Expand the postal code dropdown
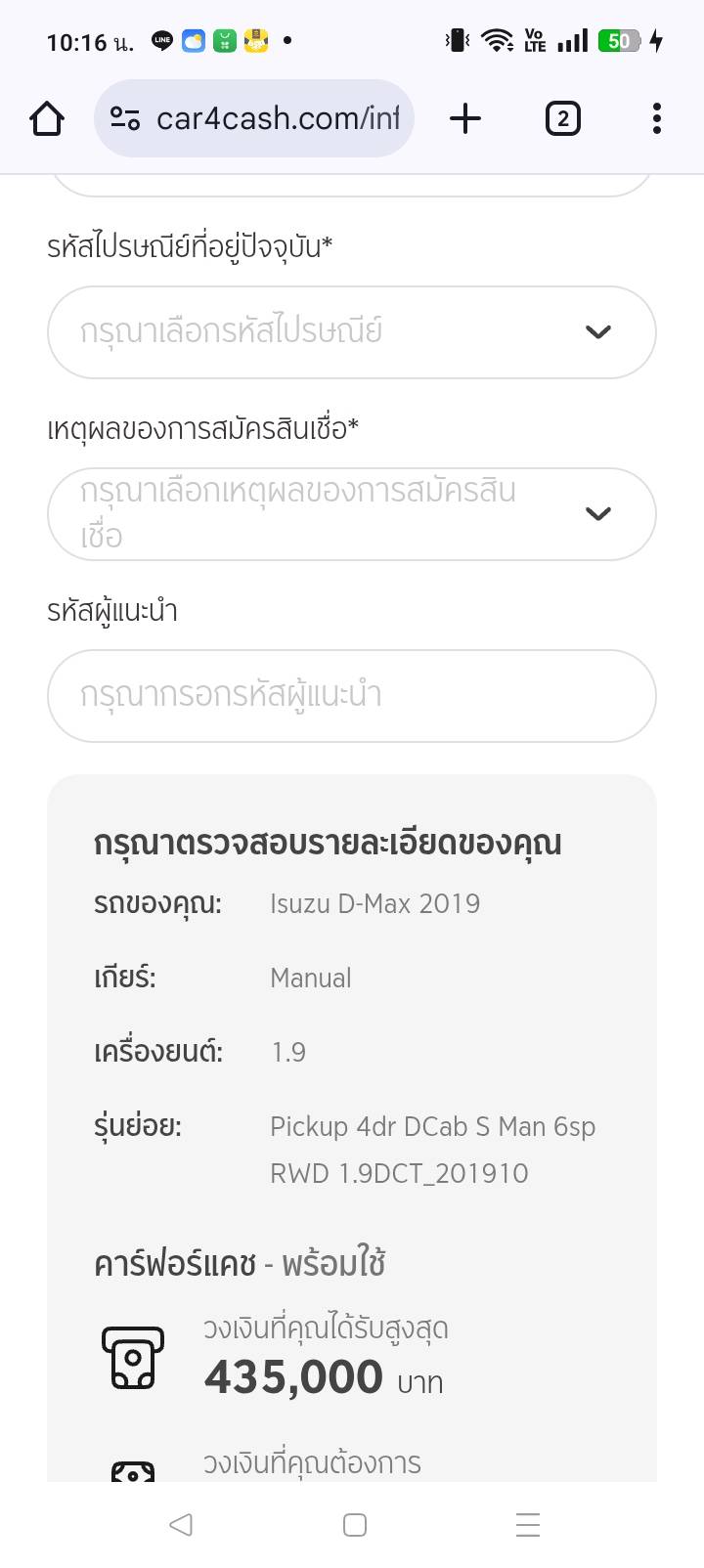Viewport: 704px width, 1568px height. (x=351, y=332)
